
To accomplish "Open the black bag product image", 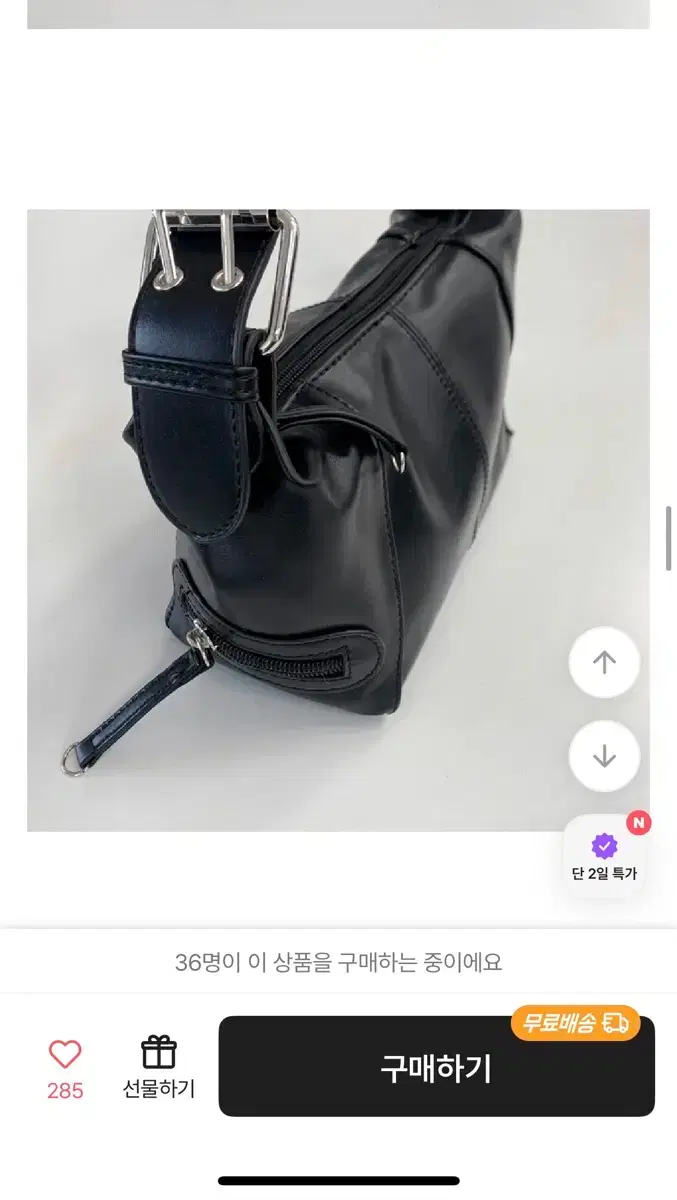I will [338, 520].
